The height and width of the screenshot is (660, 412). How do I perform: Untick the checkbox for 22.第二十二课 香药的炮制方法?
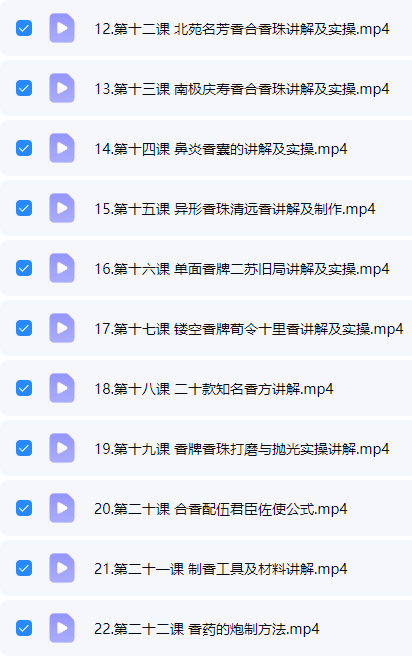click(24, 628)
